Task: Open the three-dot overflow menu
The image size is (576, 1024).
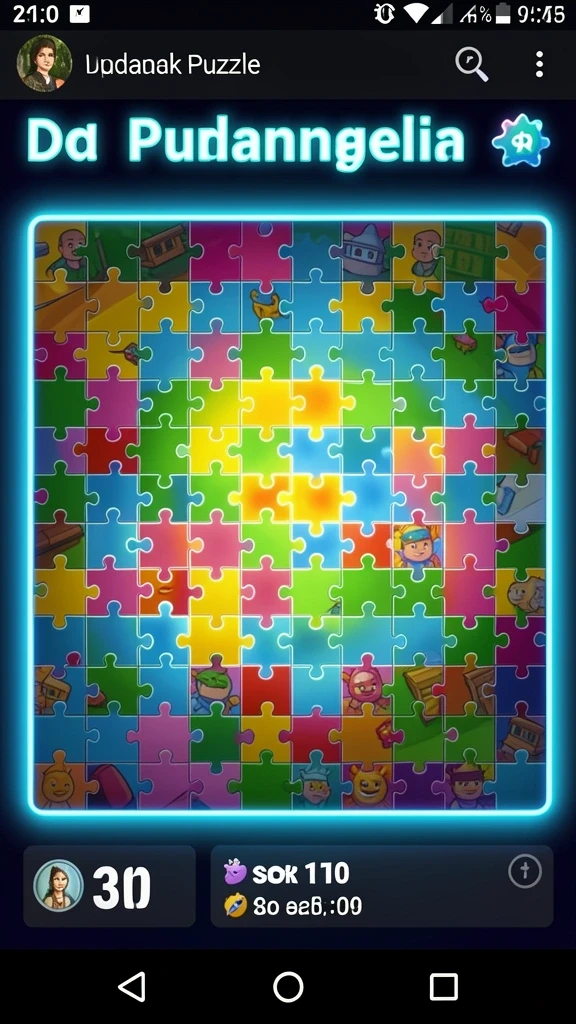Action: point(539,65)
